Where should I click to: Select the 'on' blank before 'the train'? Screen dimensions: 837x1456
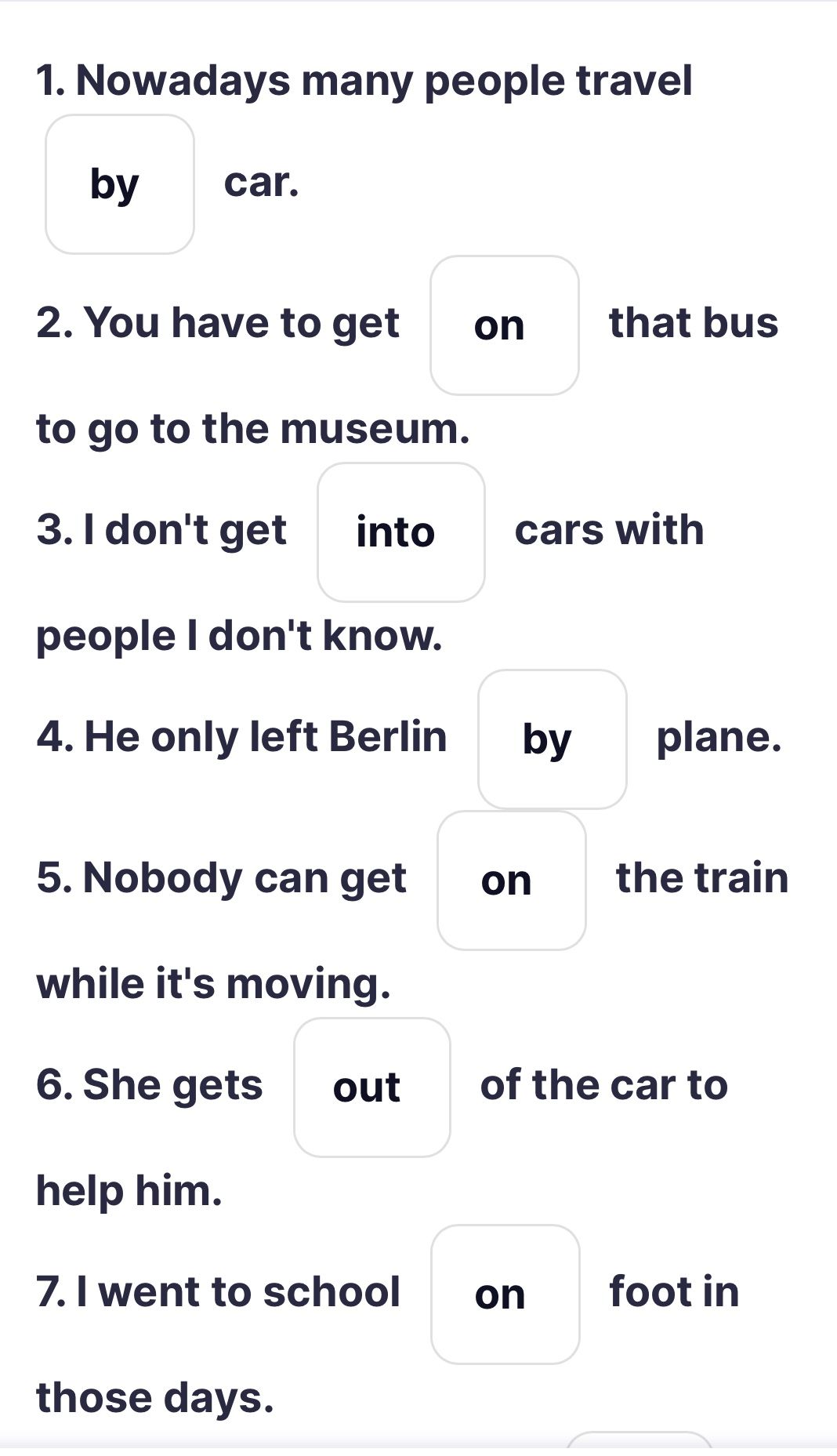[x=512, y=880]
